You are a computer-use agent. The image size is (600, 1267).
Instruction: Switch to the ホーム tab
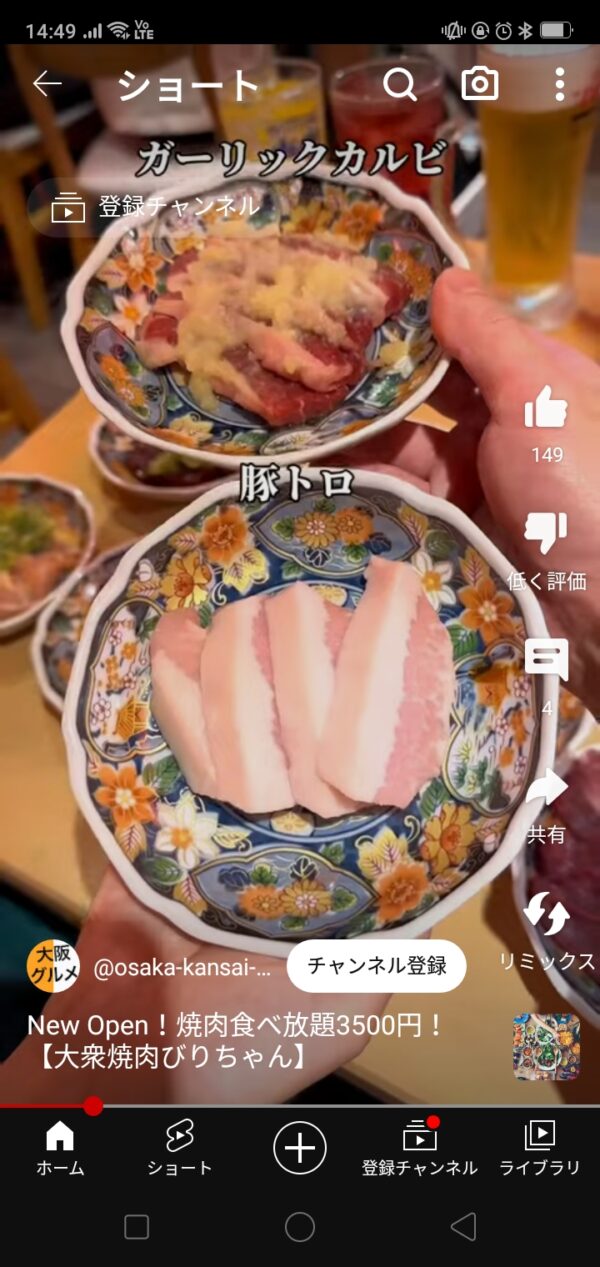tap(60, 1147)
